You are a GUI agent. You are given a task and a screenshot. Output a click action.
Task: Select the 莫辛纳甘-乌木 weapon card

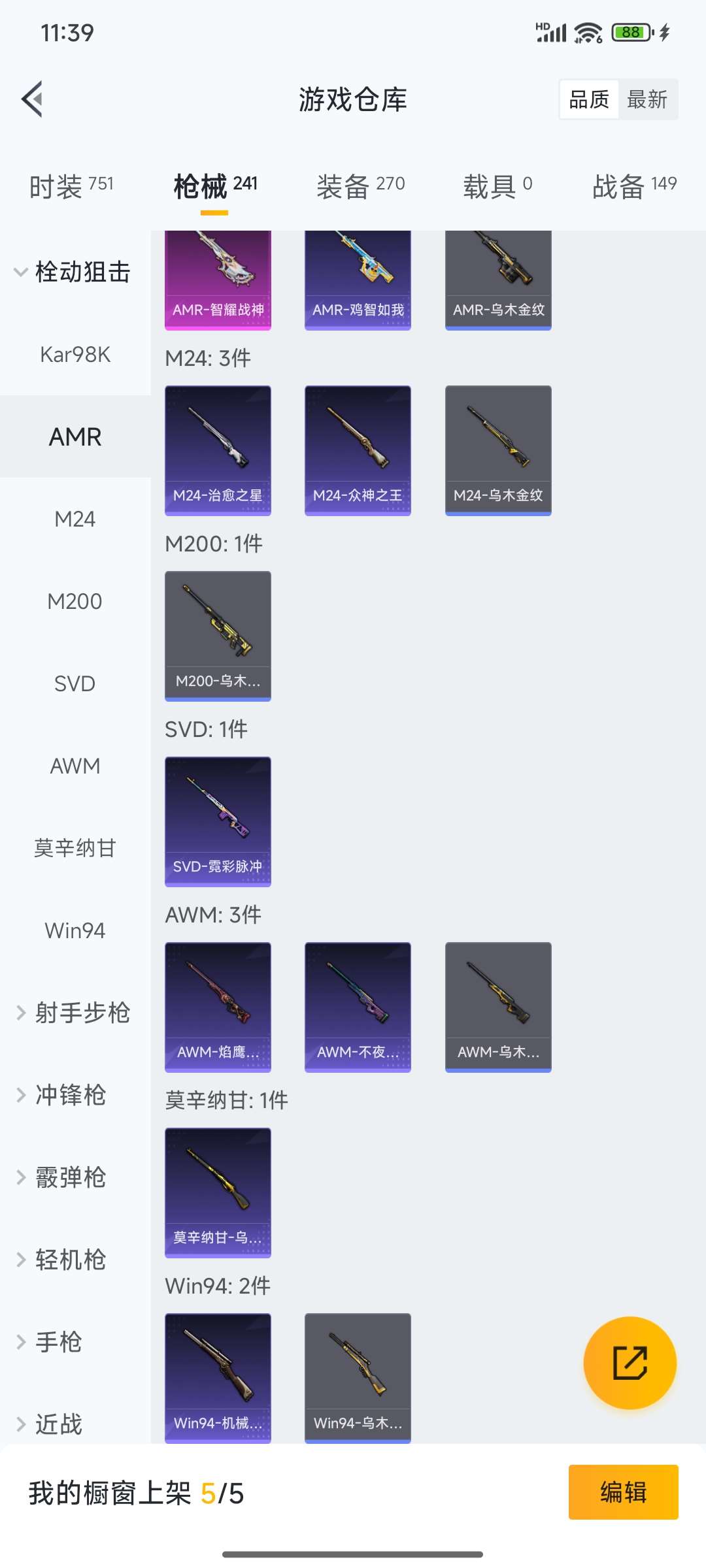pos(218,1191)
